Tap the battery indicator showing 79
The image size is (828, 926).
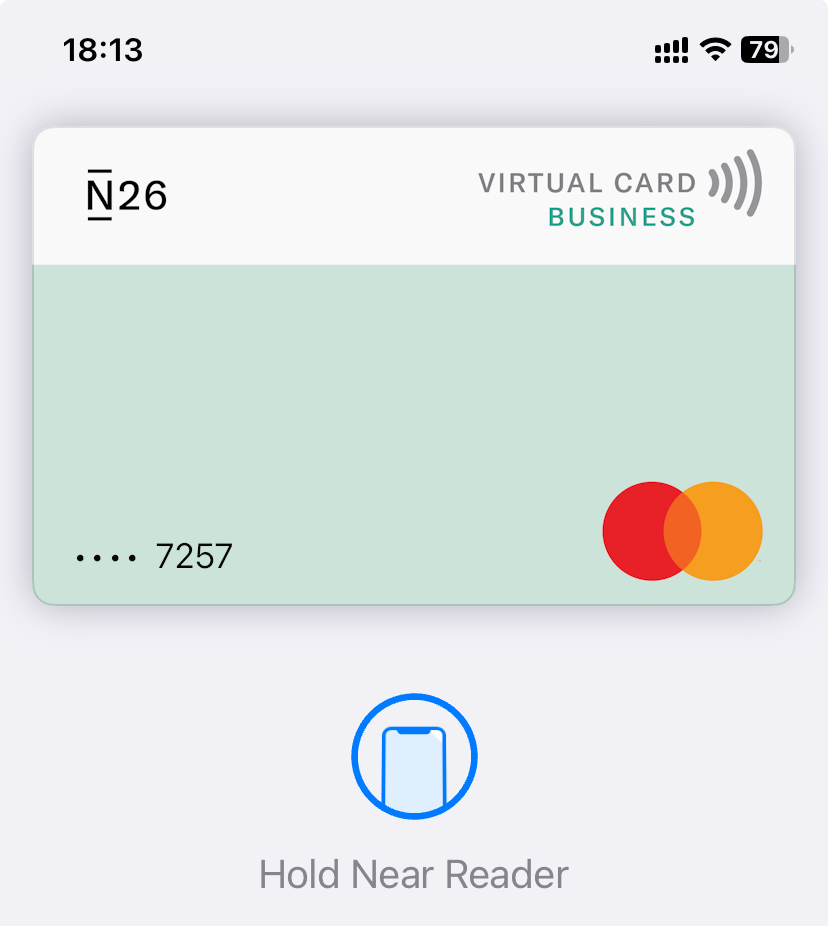pyautogui.click(x=764, y=48)
